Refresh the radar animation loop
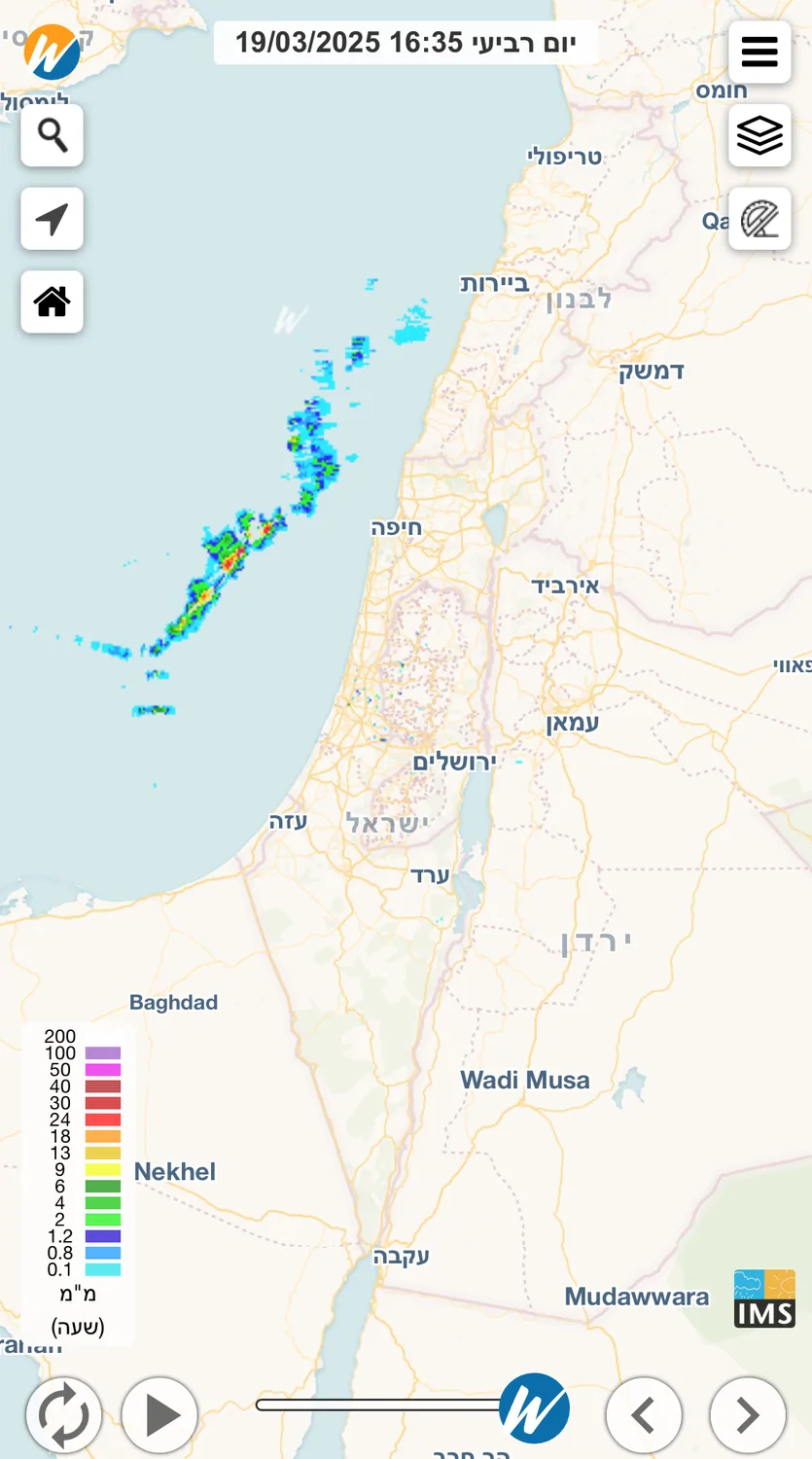This screenshot has height=1459, width=812. pos(63,1415)
